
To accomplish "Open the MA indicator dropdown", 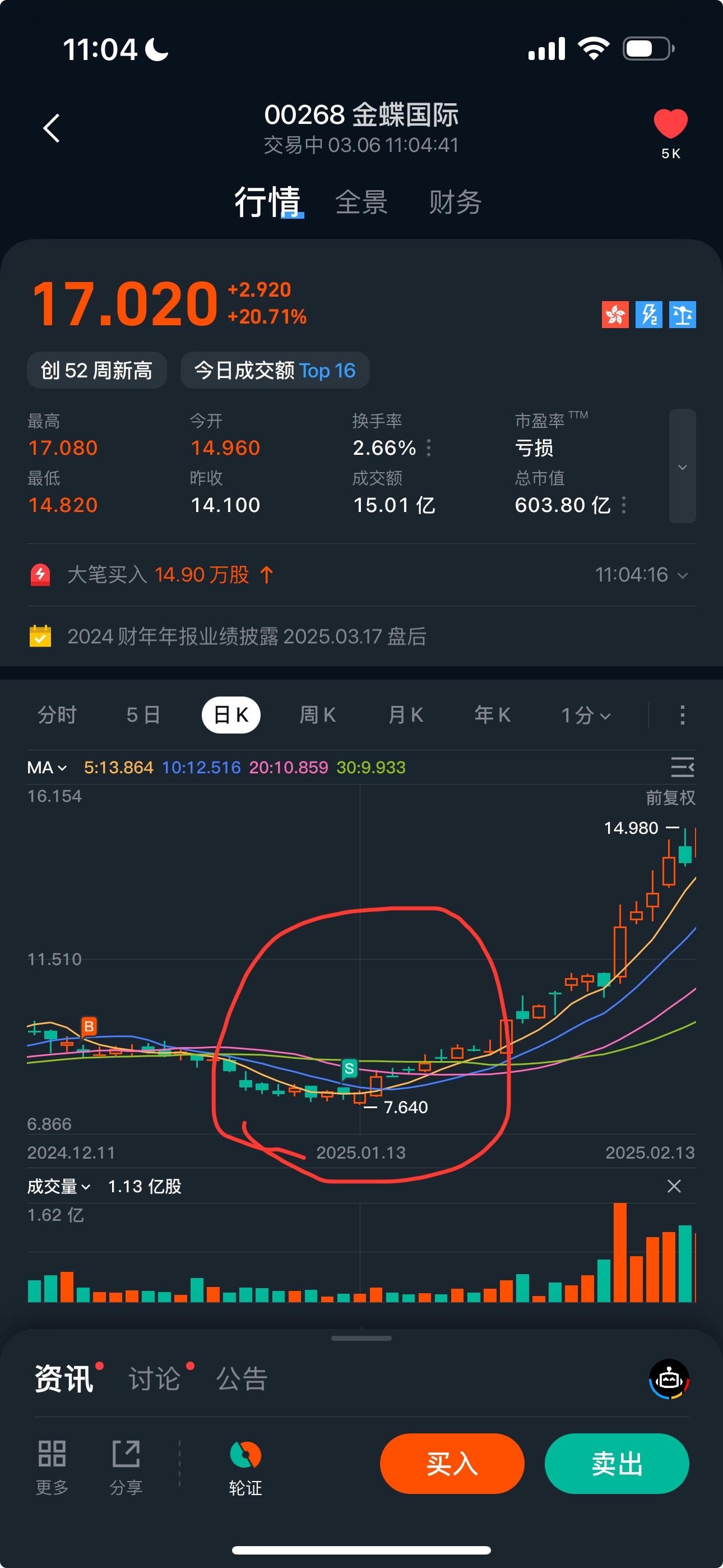I will click(47, 768).
